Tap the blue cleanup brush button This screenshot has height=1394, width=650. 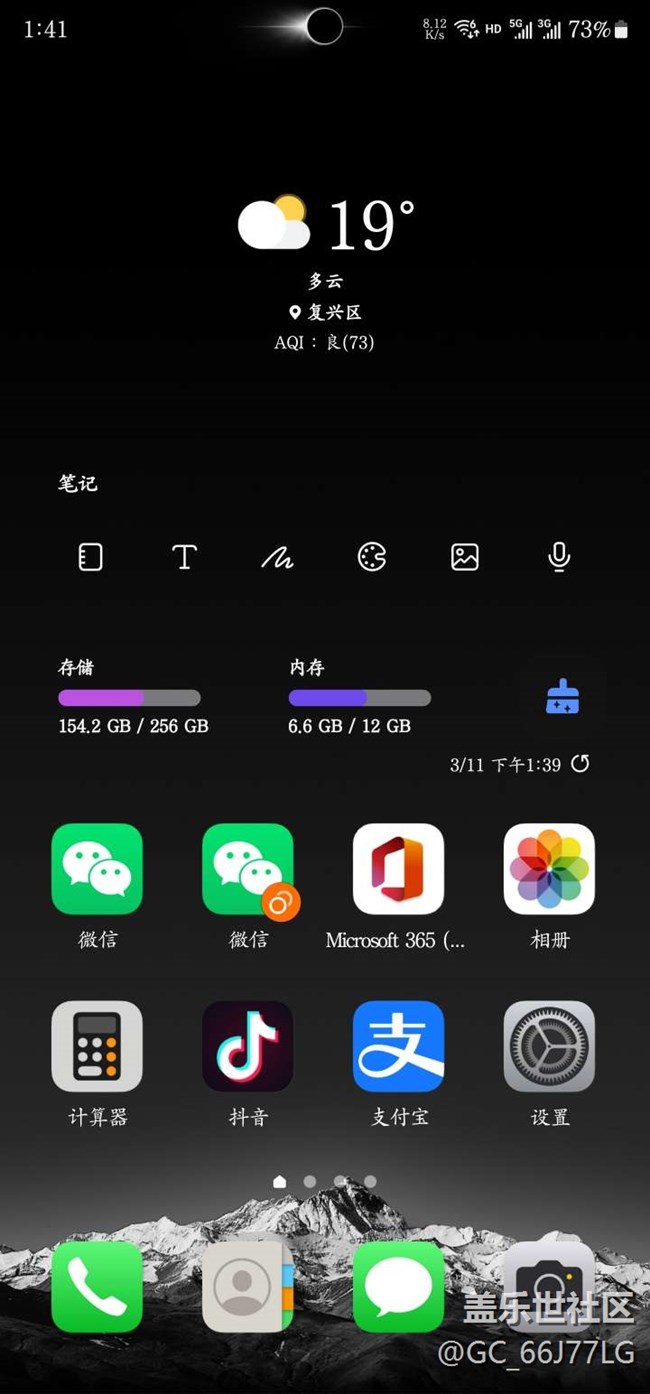(x=562, y=698)
